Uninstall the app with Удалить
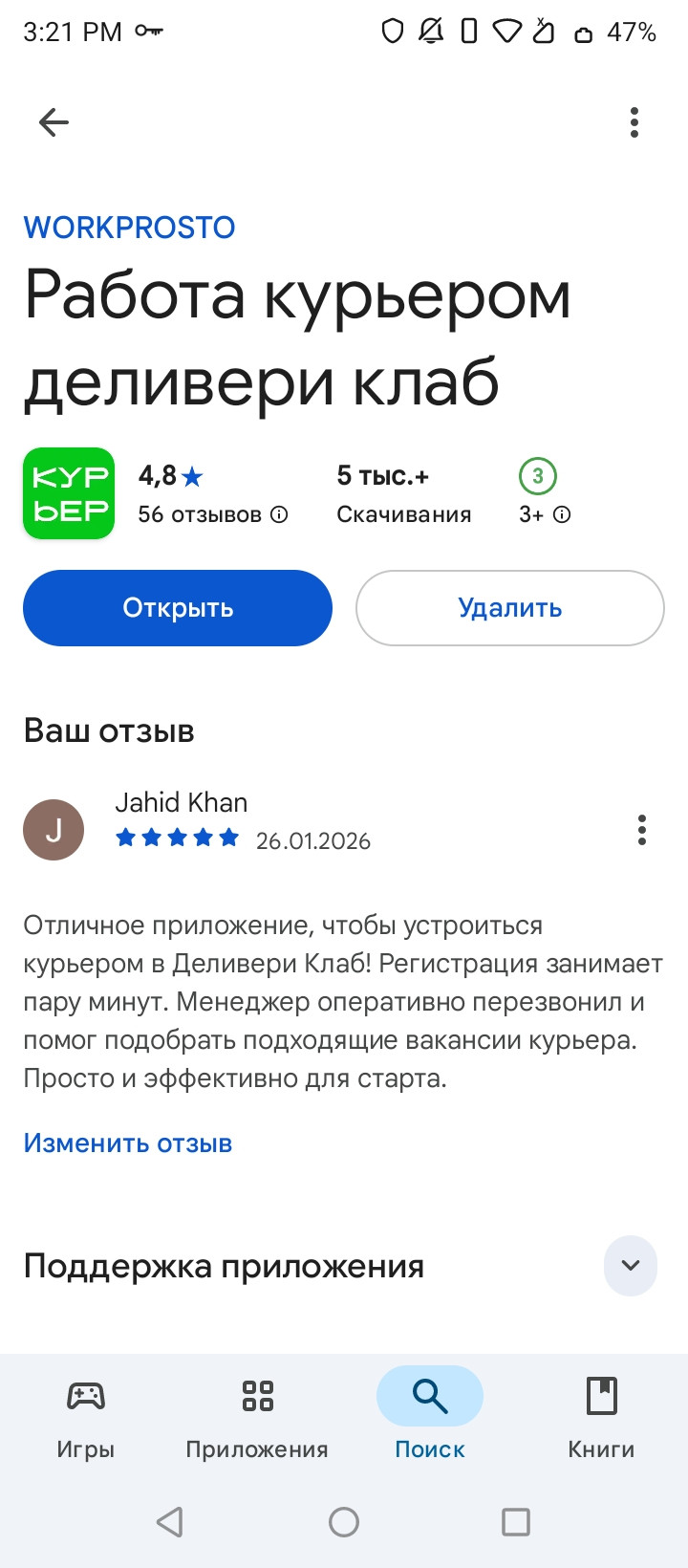688x1568 pixels. tap(509, 608)
